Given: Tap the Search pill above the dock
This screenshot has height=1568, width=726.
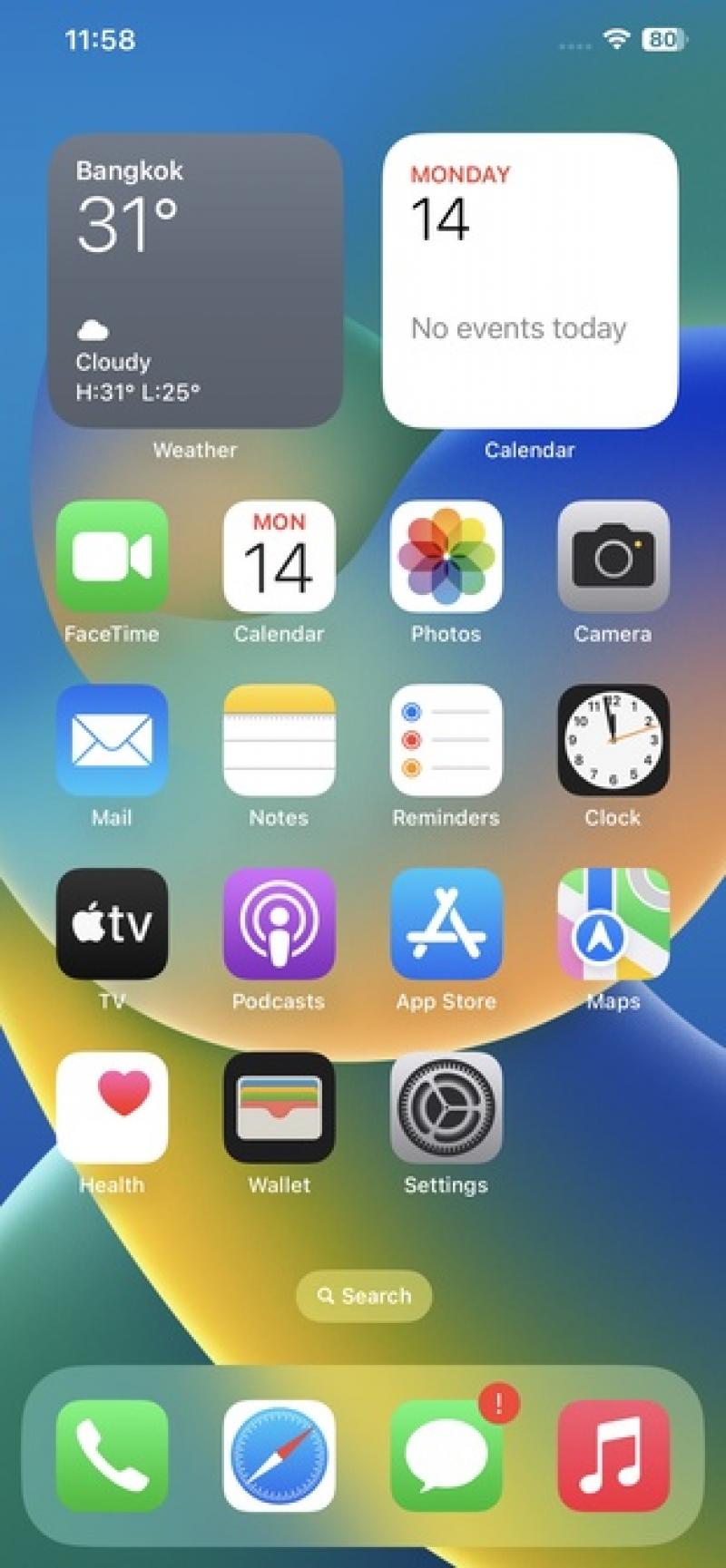Looking at the screenshot, I should 364,1296.
